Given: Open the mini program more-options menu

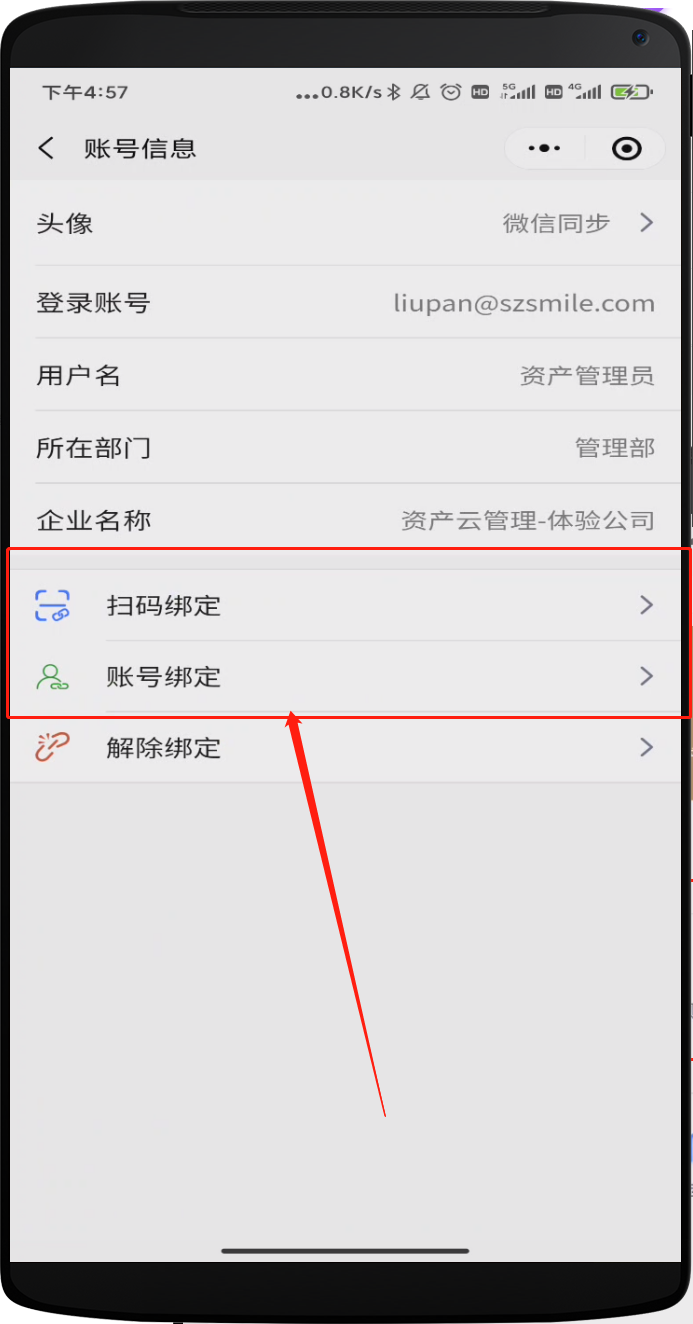Looking at the screenshot, I should (x=544, y=149).
